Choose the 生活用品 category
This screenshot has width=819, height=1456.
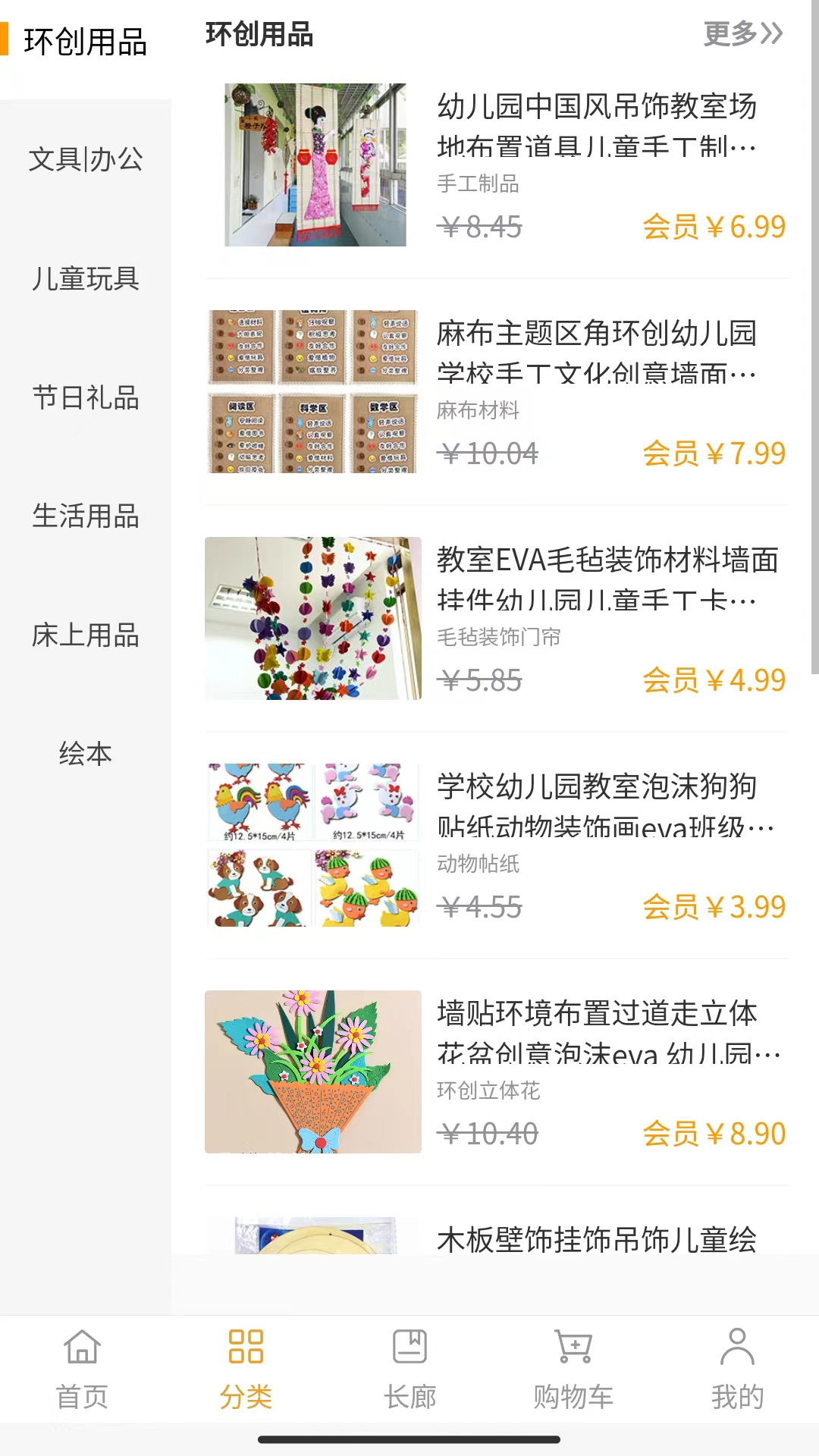point(86,516)
